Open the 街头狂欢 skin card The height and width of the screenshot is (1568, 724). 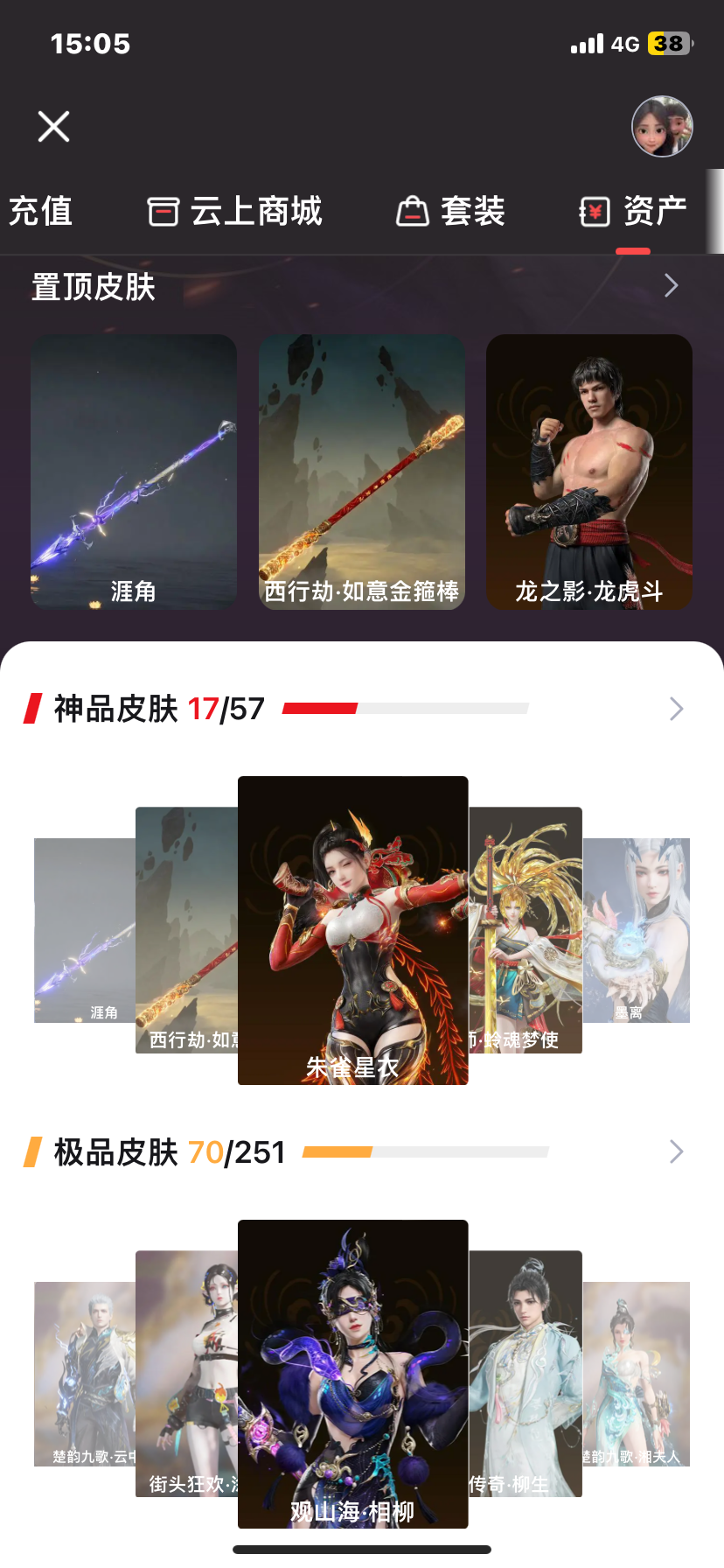click(186, 1373)
